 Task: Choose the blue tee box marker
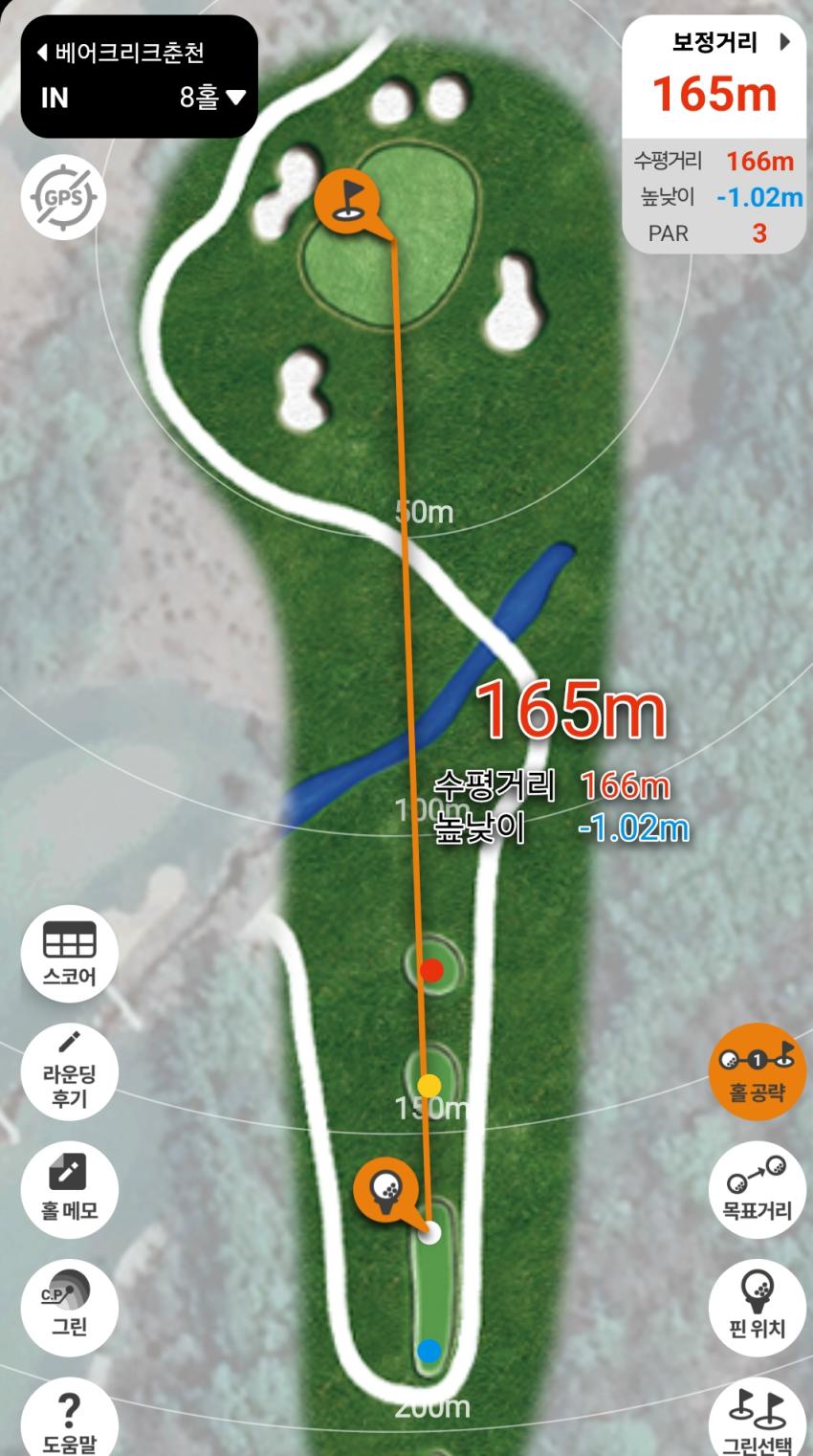coord(429,1351)
